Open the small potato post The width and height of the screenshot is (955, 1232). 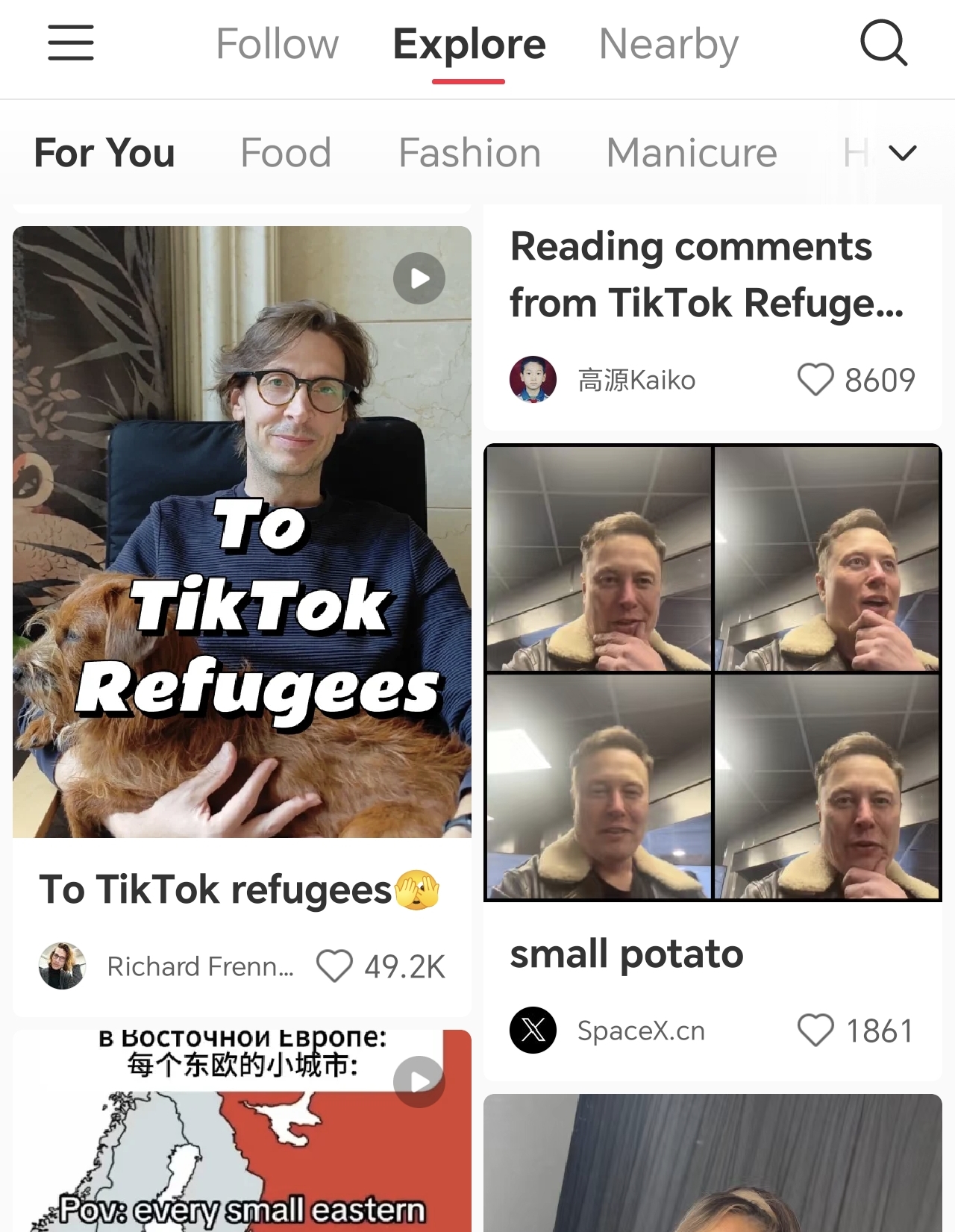click(x=713, y=673)
